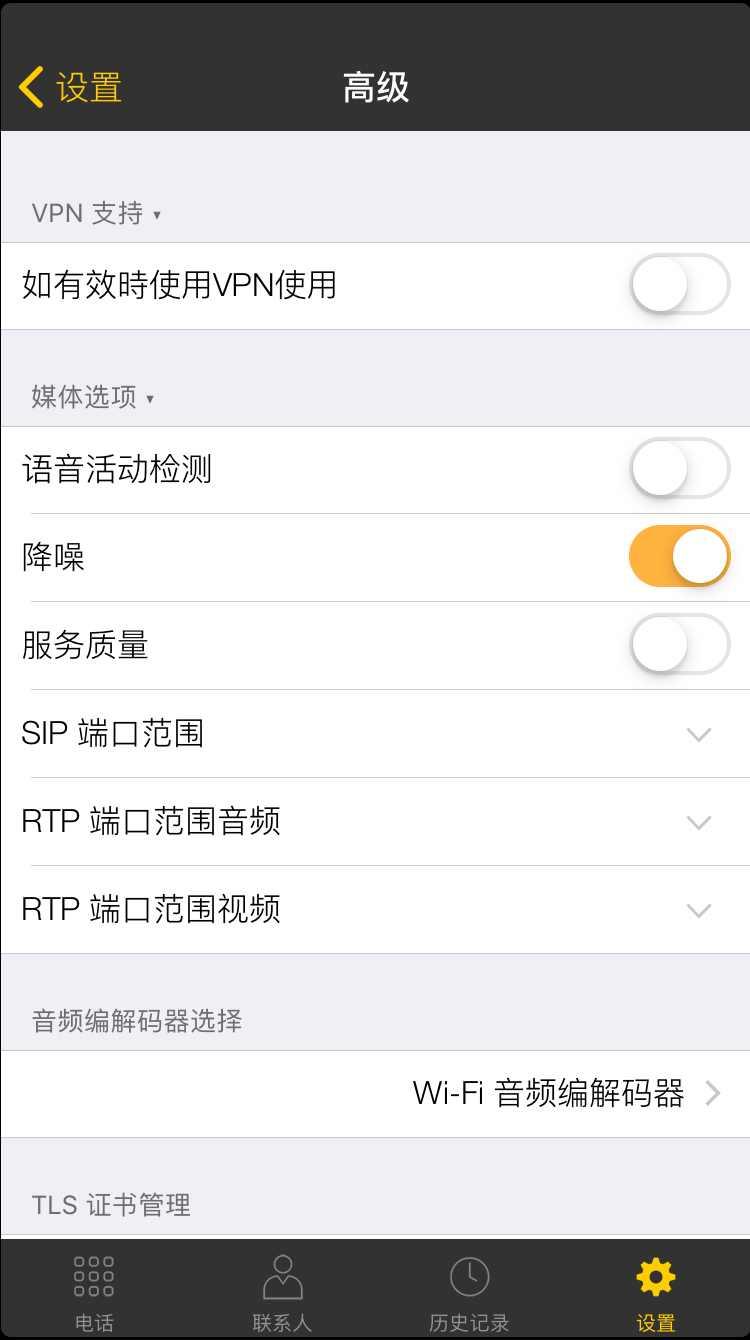
Task: Turn on 语音活动检测
Action: pyautogui.click(x=680, y=469)
